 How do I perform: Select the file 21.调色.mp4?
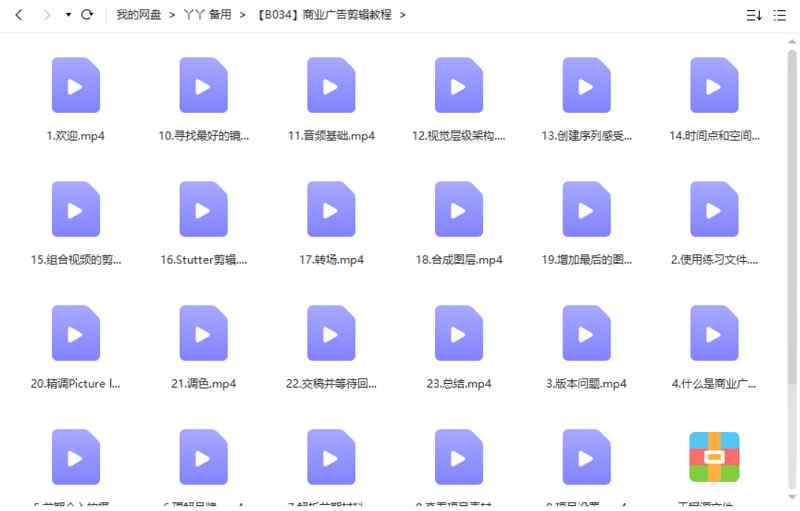tap(203, 334)
